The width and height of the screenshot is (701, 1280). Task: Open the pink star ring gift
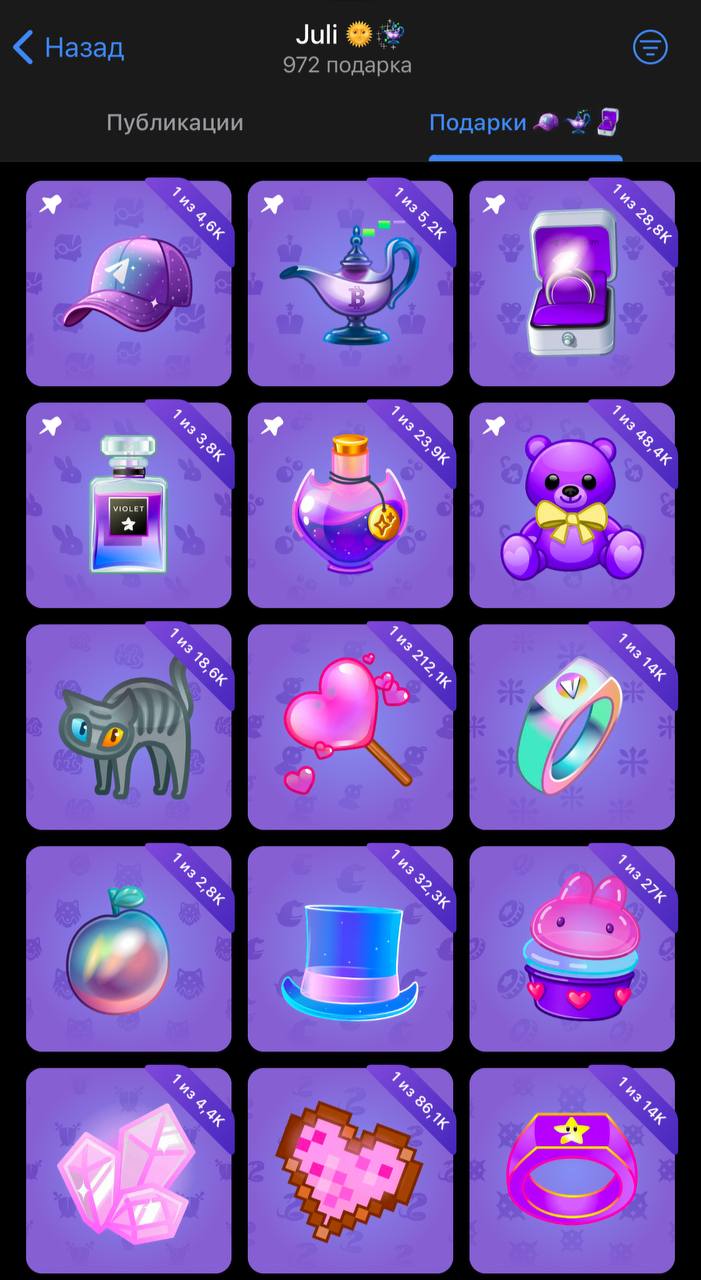(572, 1170)
